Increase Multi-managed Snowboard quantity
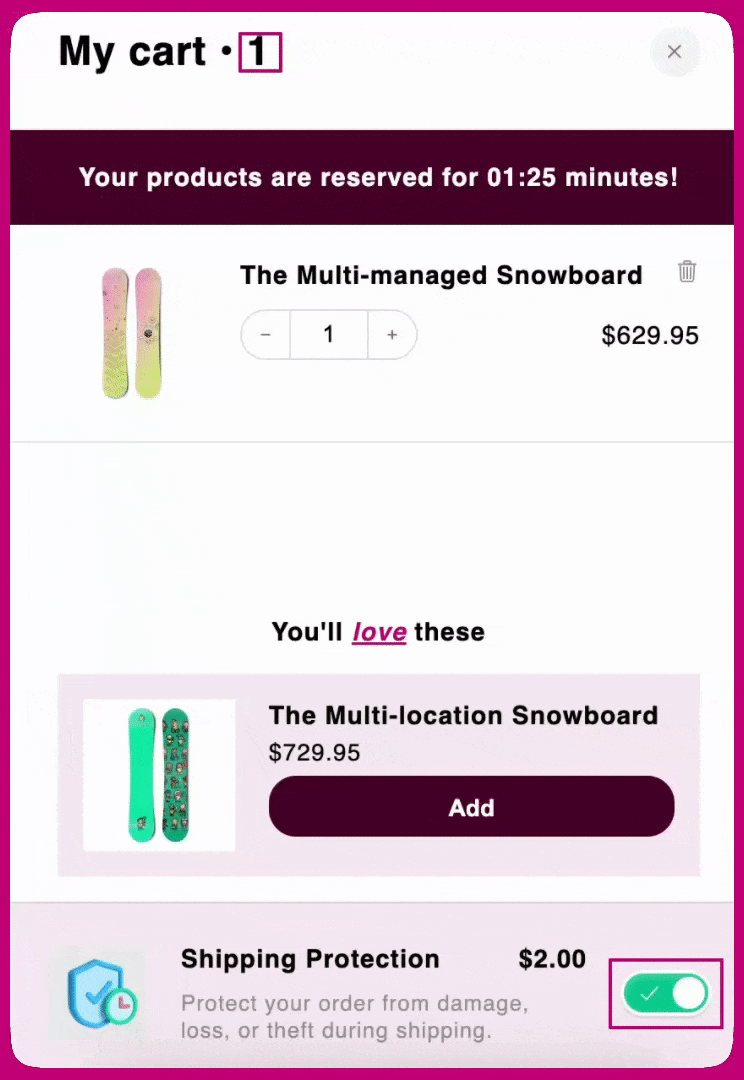744x1080 pixels. [392, 335]
